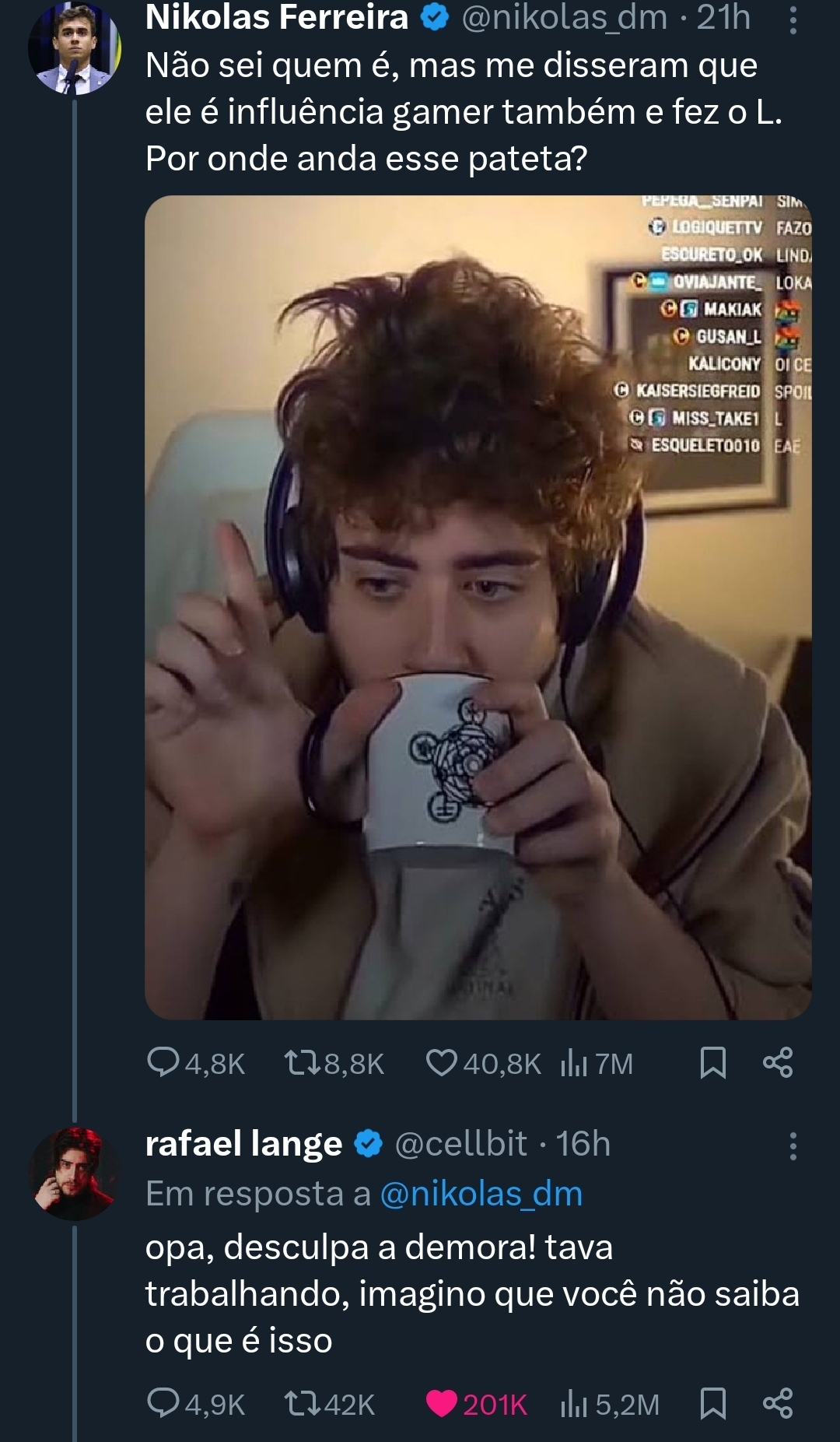Share Nikolas Ferreira's tweet

tap(778, 1062)
